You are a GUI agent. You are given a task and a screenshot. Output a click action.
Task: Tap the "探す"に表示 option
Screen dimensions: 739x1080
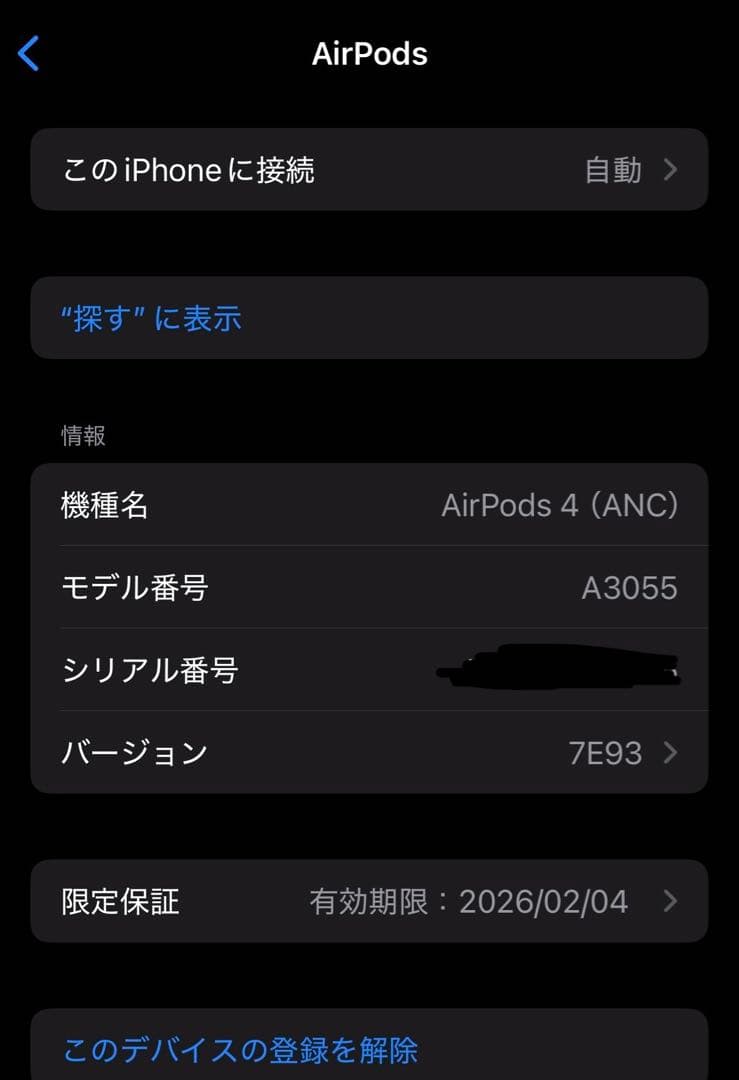pos(152,318)
